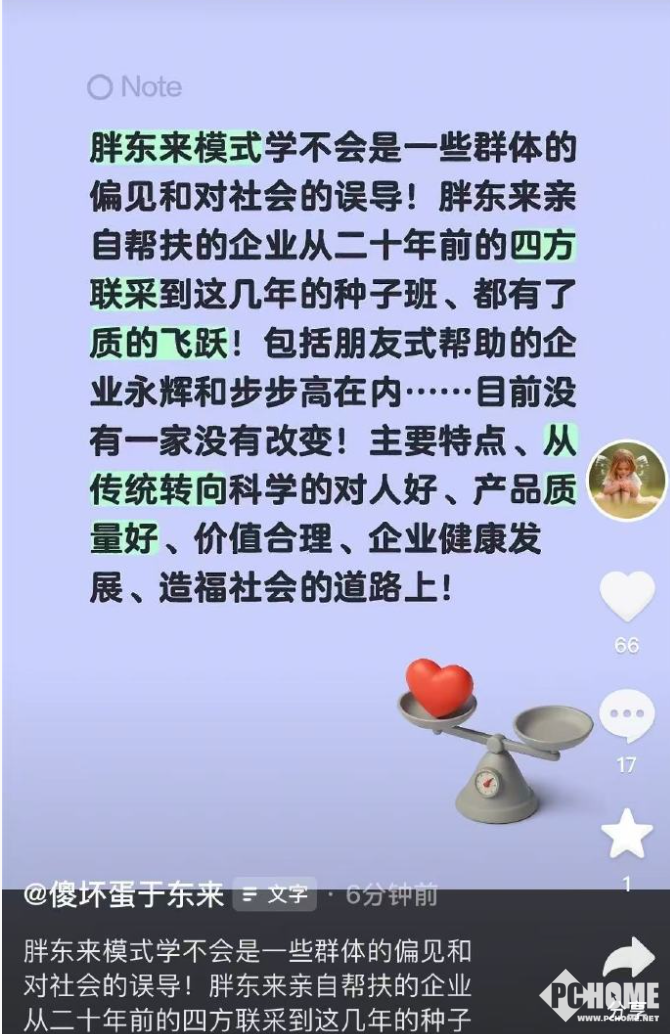This screenshot has width=670, height=1034.
Task: Like this post with the heart
Action: pyautogui.click(x=627, y=596)
